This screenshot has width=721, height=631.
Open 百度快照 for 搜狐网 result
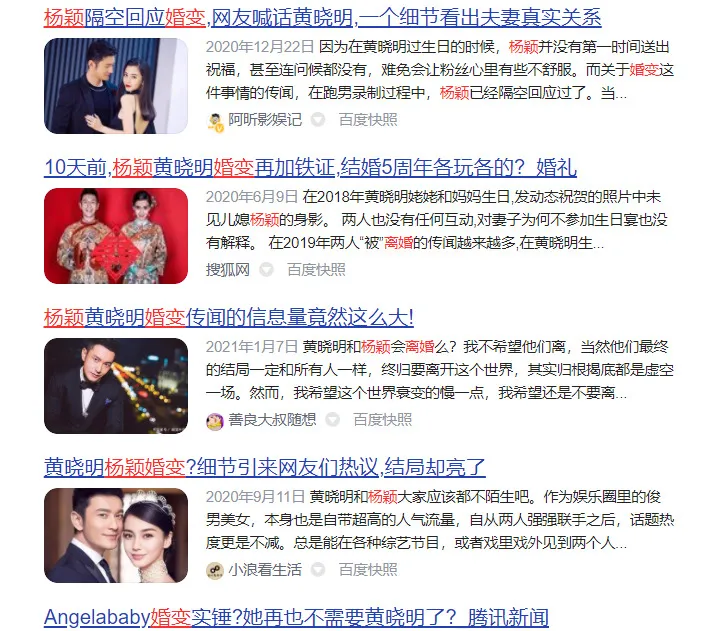(x=316, y=270)
